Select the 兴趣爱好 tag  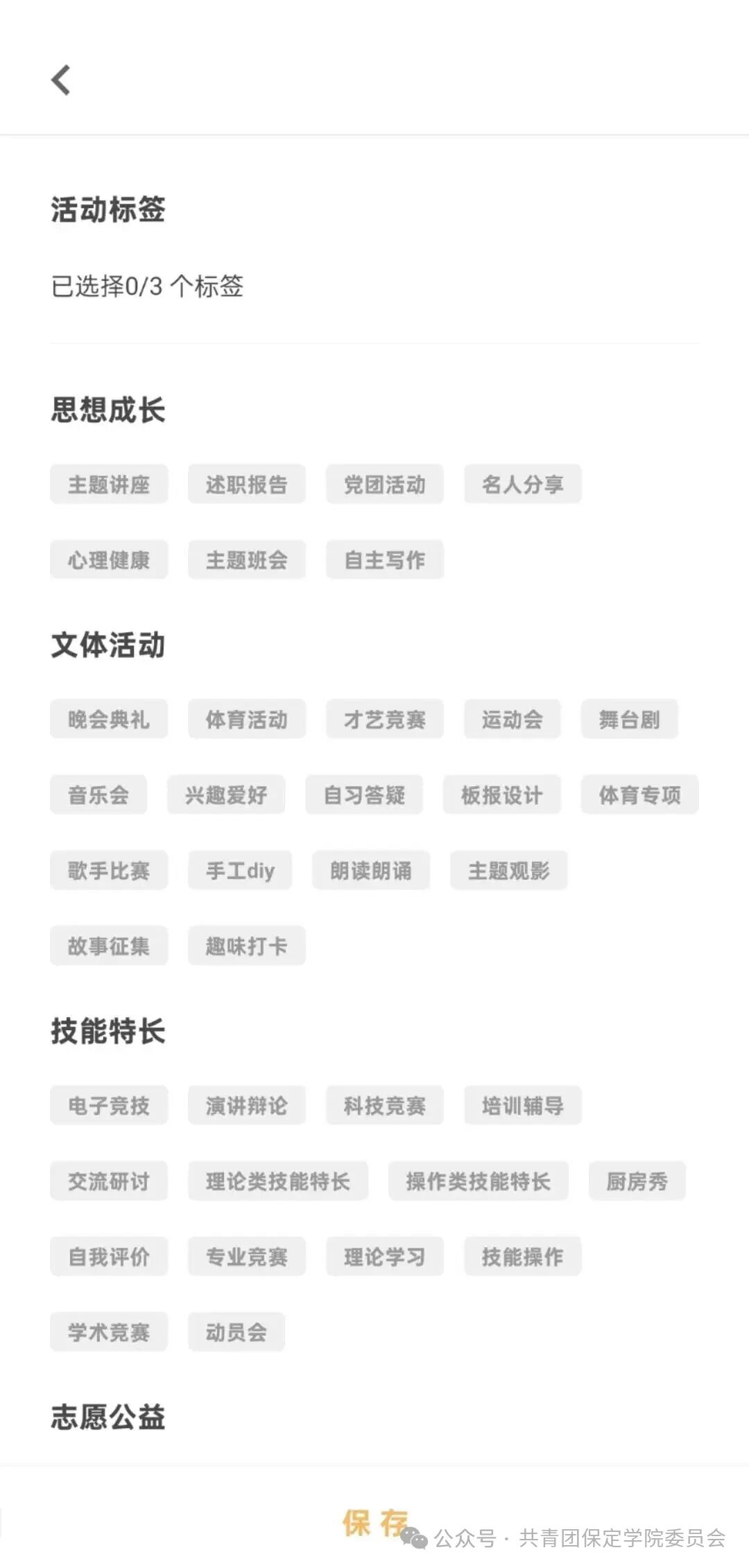226,794
